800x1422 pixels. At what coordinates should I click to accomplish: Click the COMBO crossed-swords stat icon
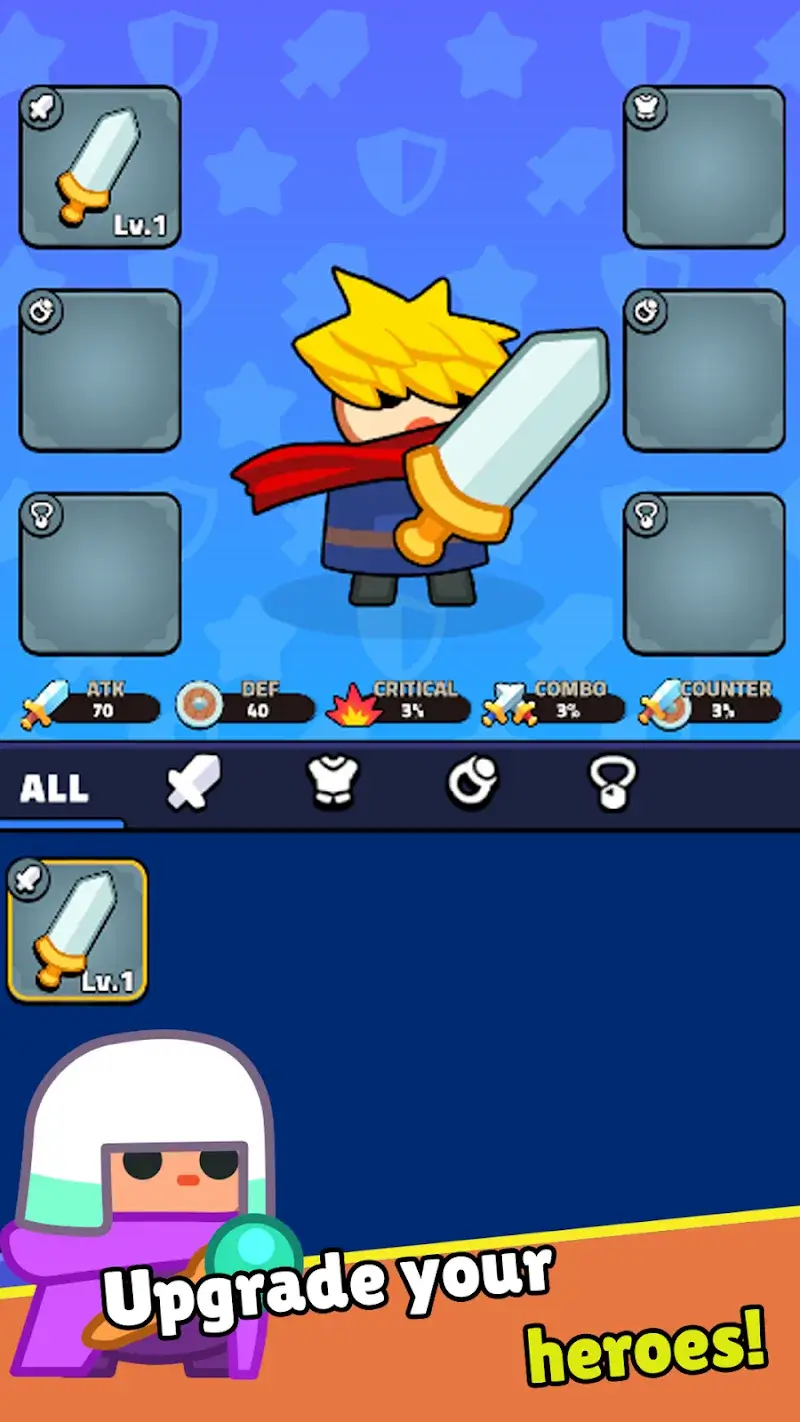(x=506, y=703)
